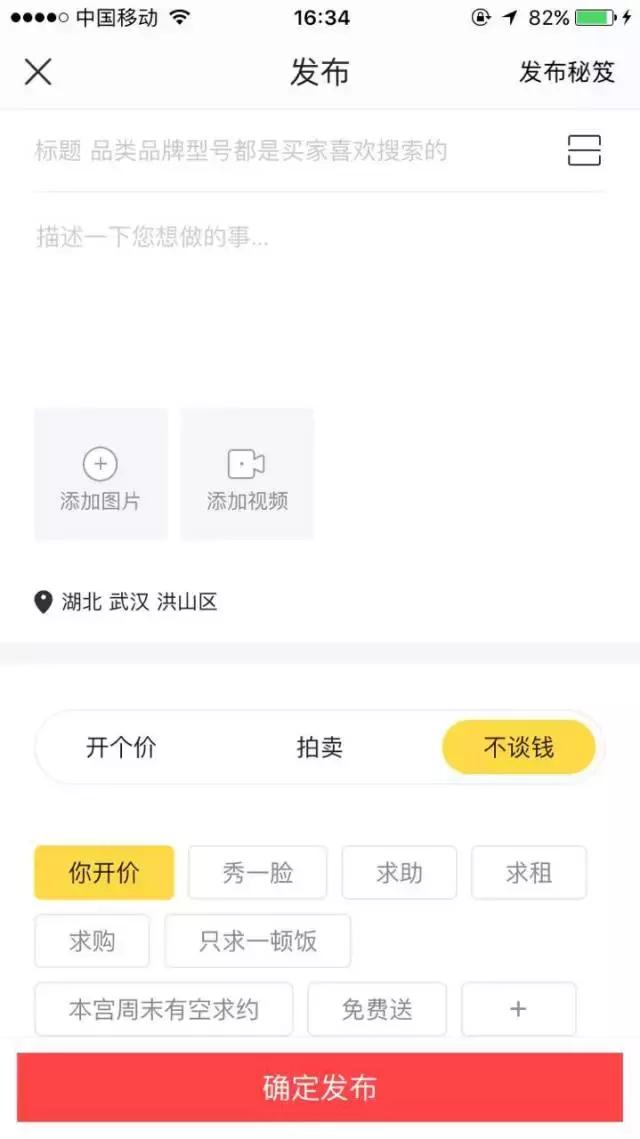Switch to the 开个价 pricing option
640x1139 pixels.
(121, 748)
